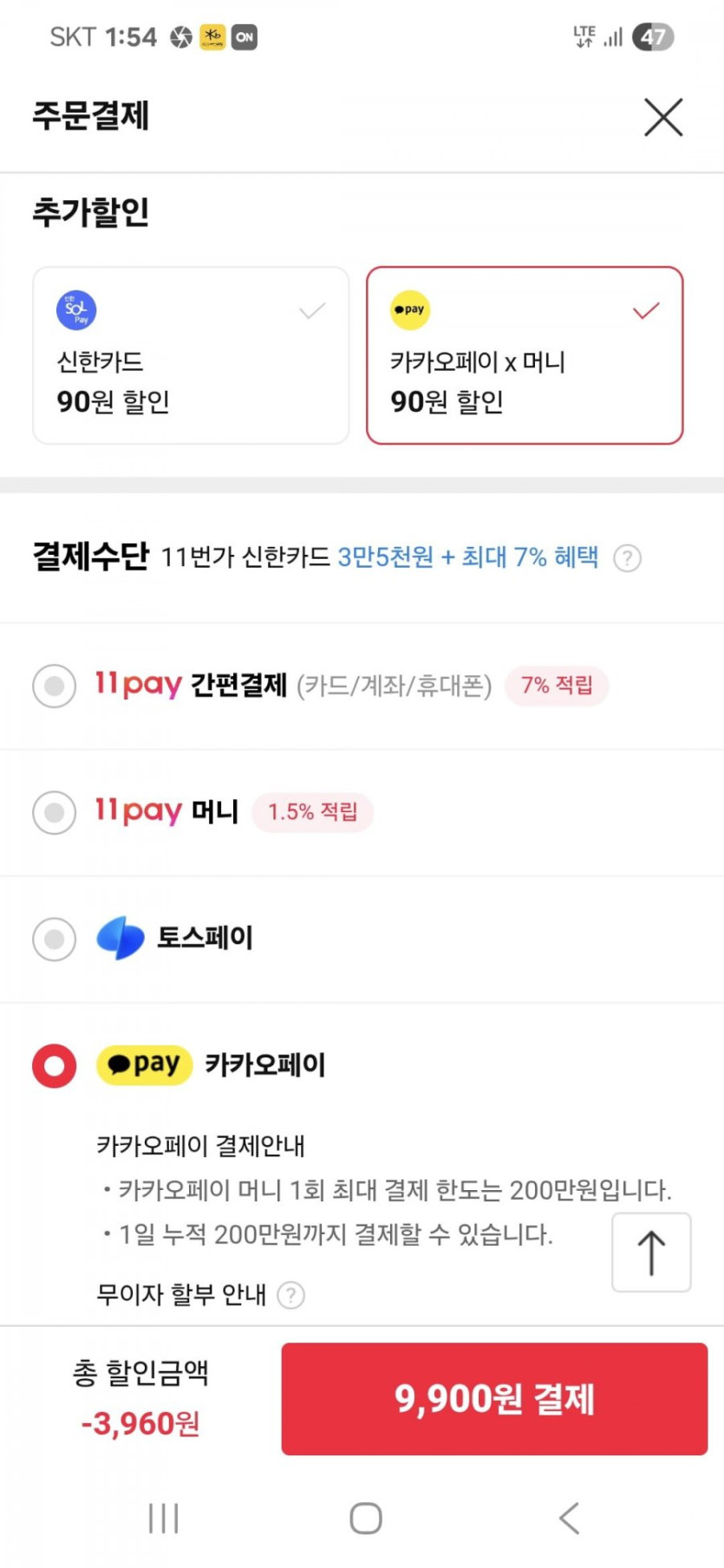The width and height of the screenshot is (724, 1568).
Task: Choose 11pay 간편결제 payment method
Action: [55, 686]
